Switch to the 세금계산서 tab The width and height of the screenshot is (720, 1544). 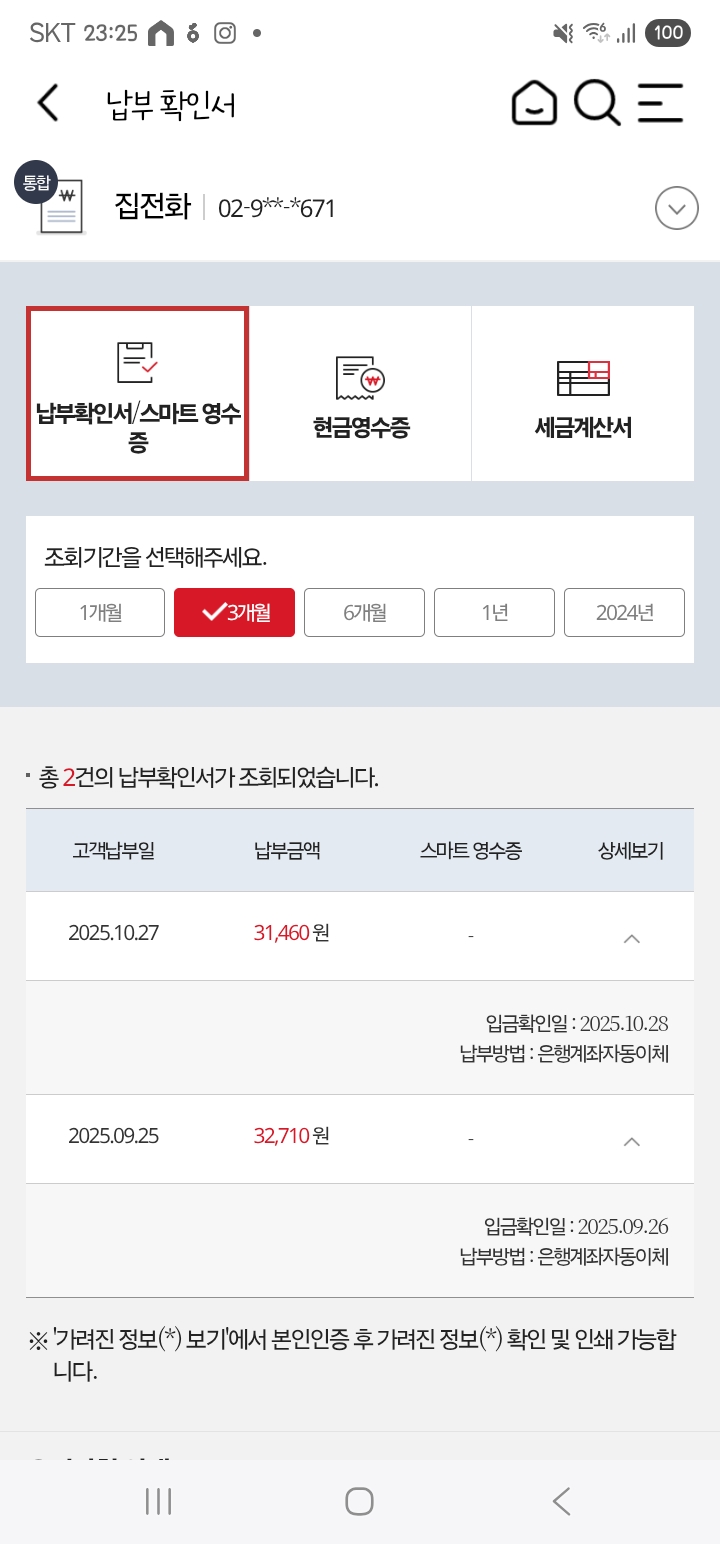click(x=583, y=394)
